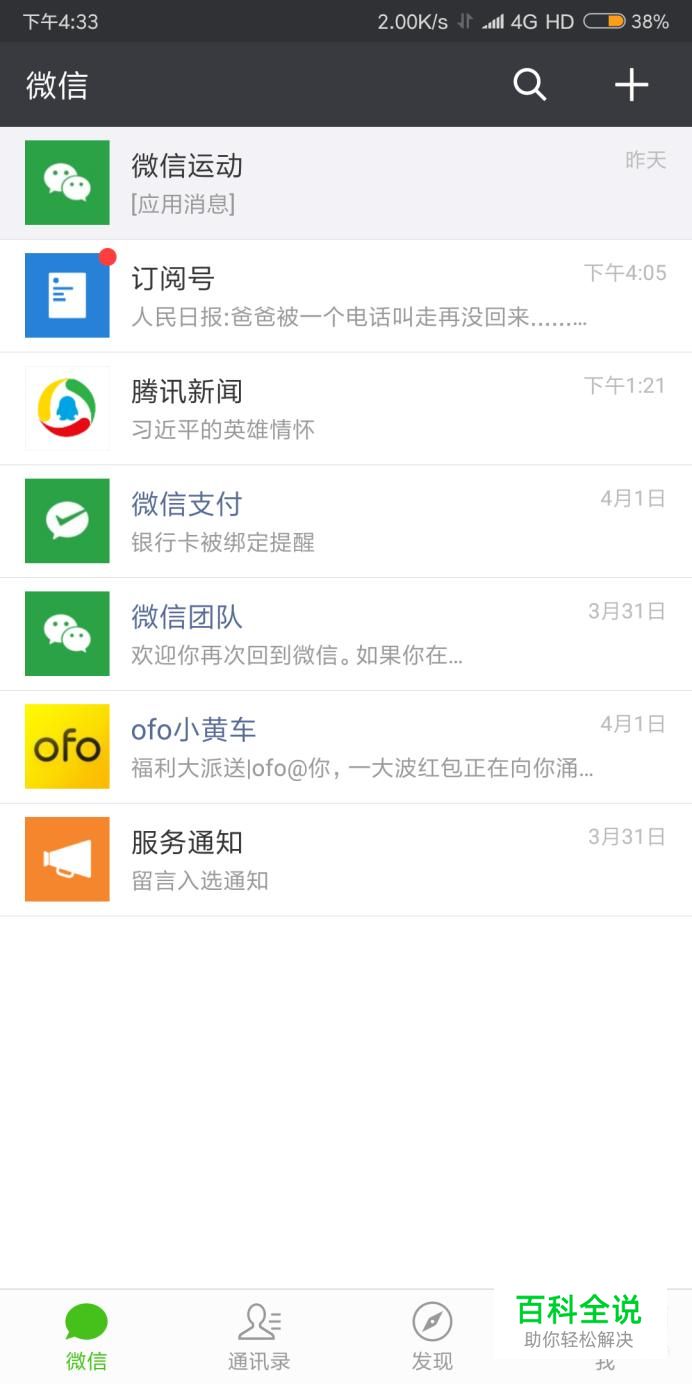The image size is (692, 1384).
Task: Open the search icon in the top bar
Action: click(529, 85)
